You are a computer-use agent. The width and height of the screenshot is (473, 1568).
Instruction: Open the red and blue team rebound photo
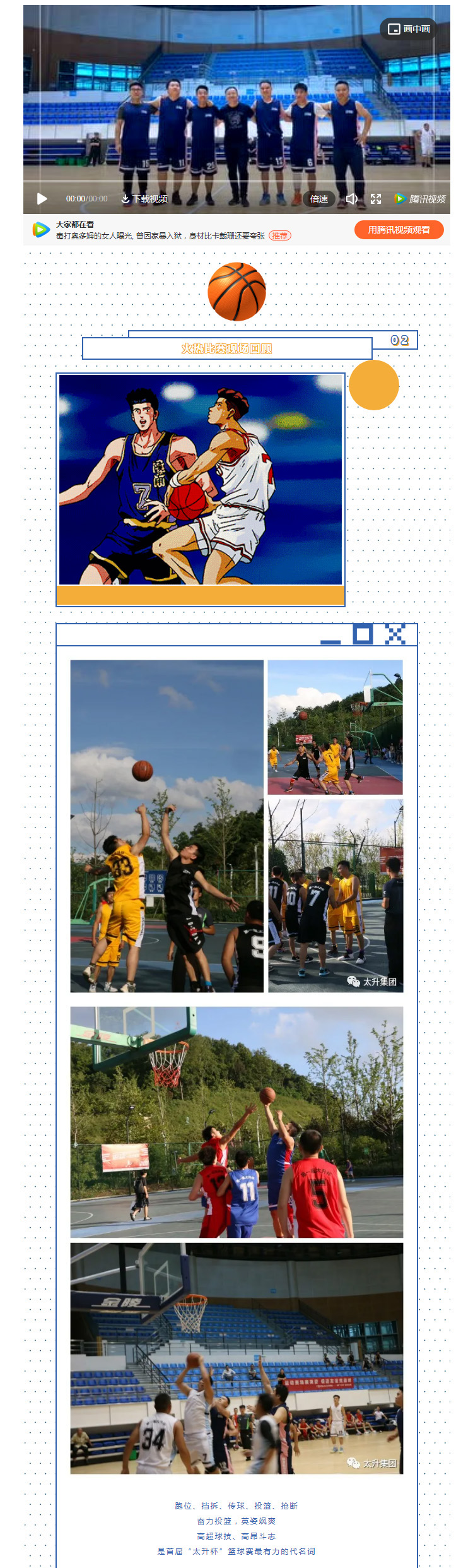tap(237, 1122)
